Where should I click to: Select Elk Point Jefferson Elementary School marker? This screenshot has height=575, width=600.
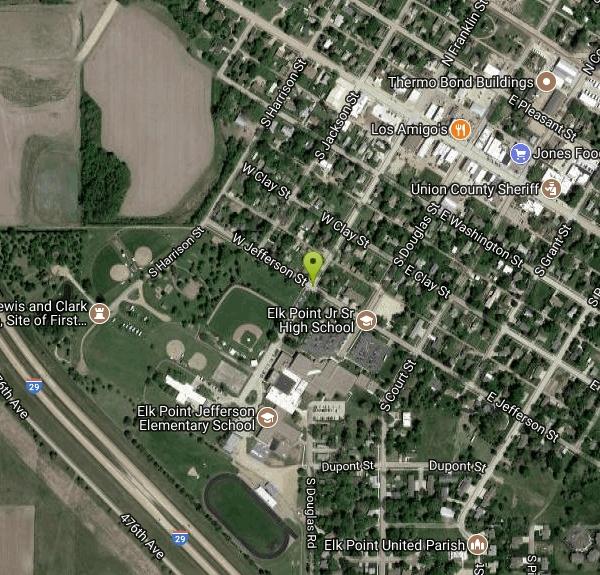pos(267,416)
